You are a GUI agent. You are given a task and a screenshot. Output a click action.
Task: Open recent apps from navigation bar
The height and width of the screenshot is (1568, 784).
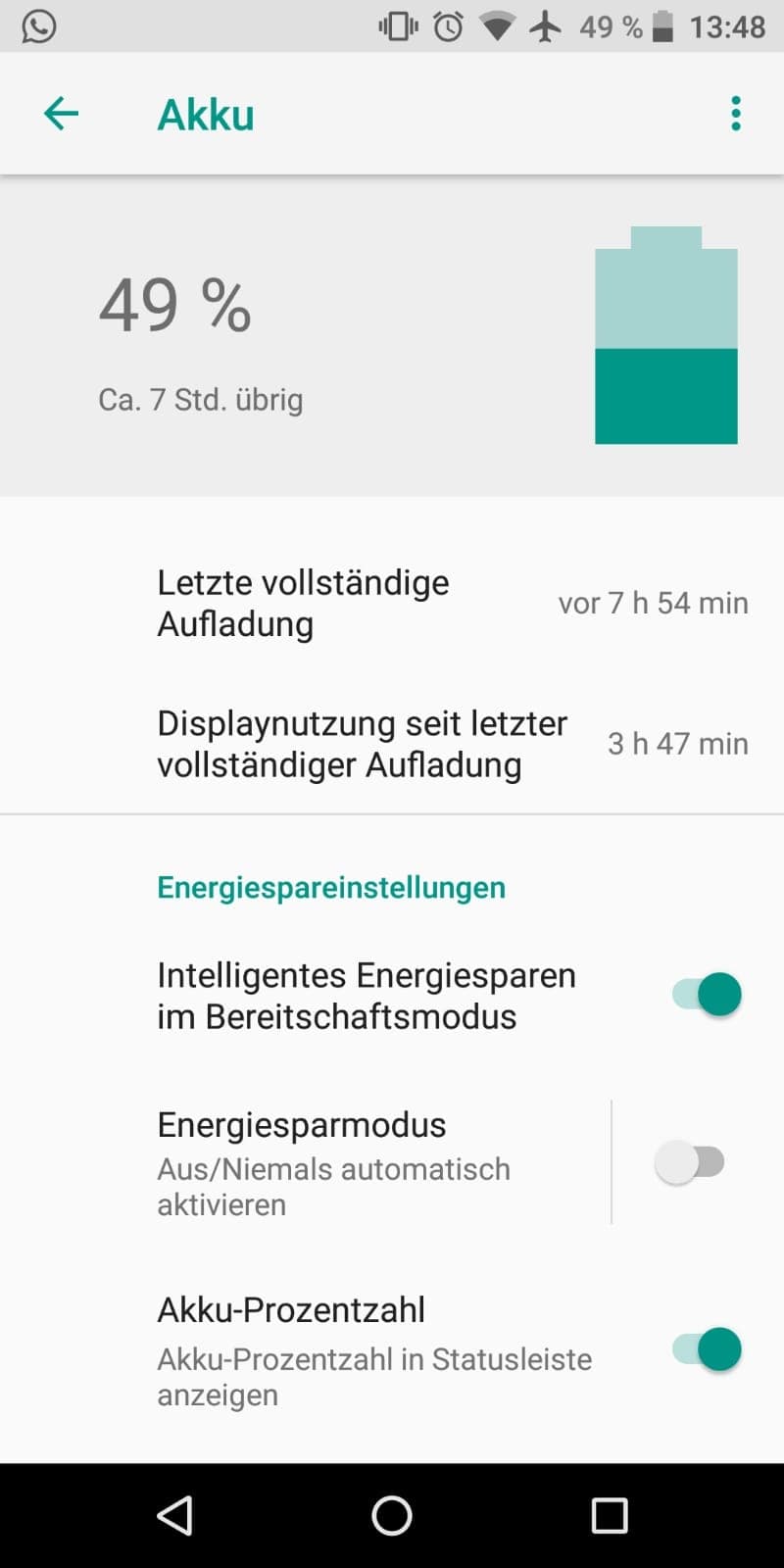[610, 1516]
